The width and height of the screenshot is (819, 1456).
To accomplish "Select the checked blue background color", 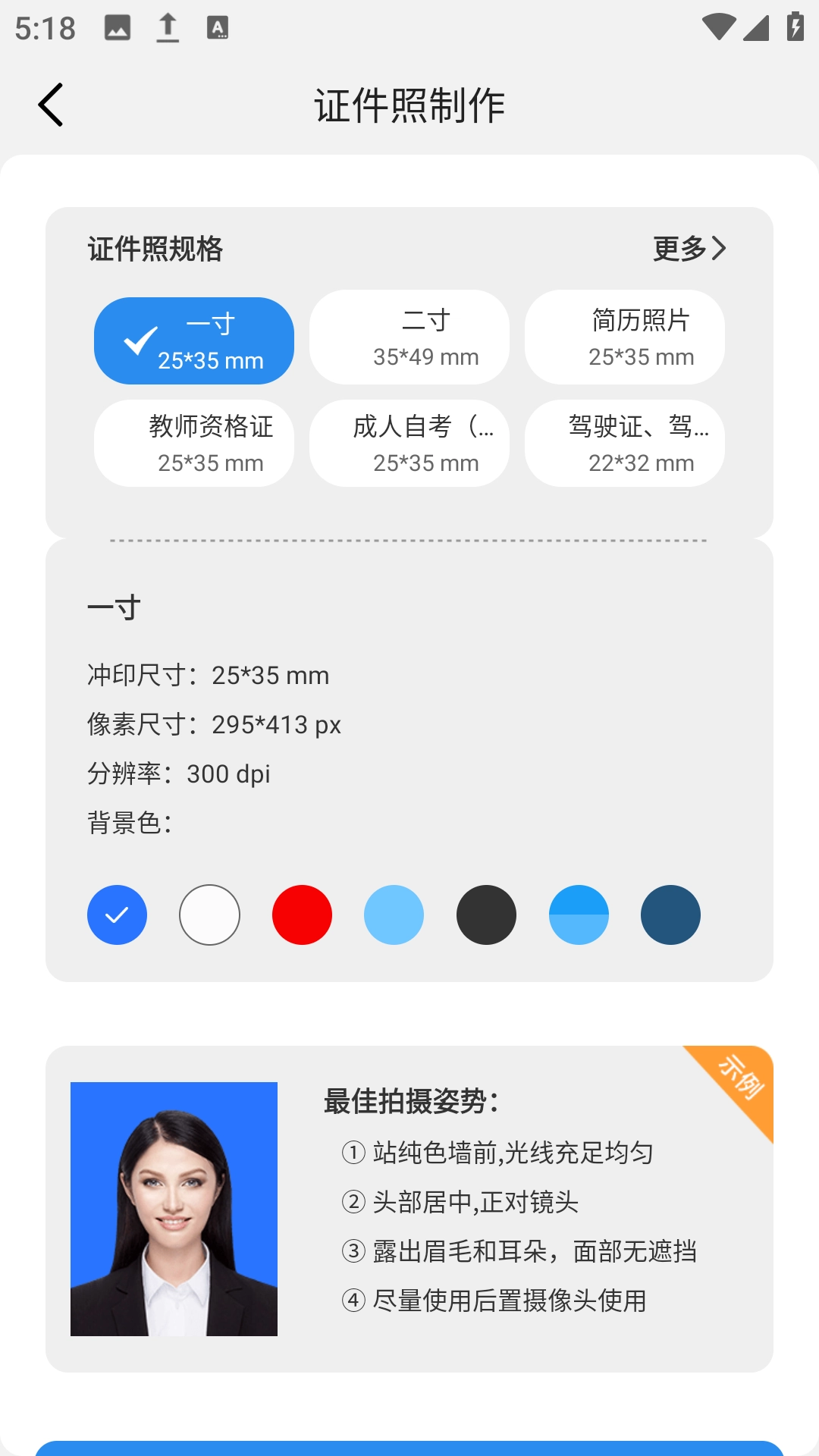I will point(118,915).
